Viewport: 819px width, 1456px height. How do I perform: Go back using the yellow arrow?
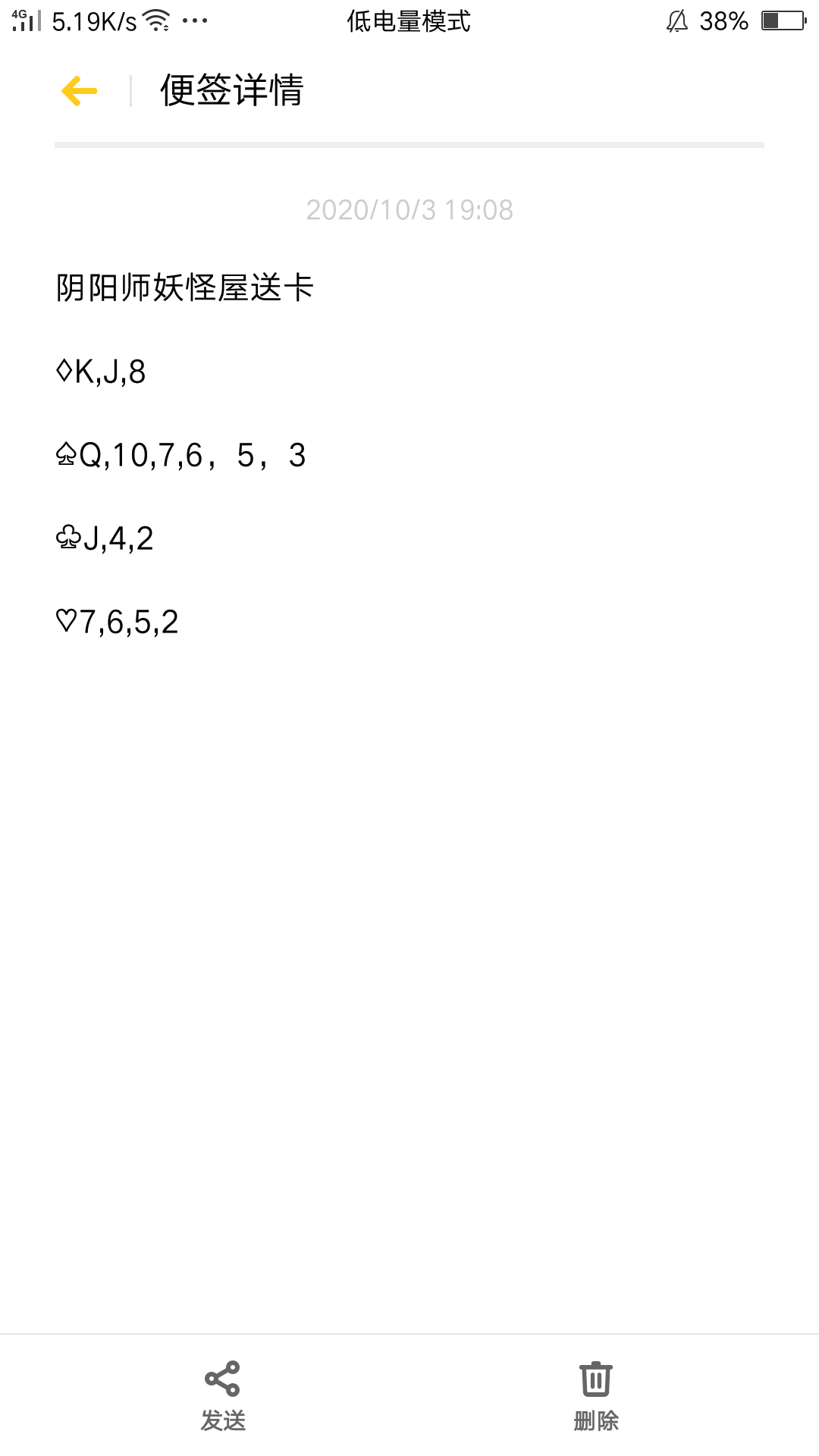80,91
